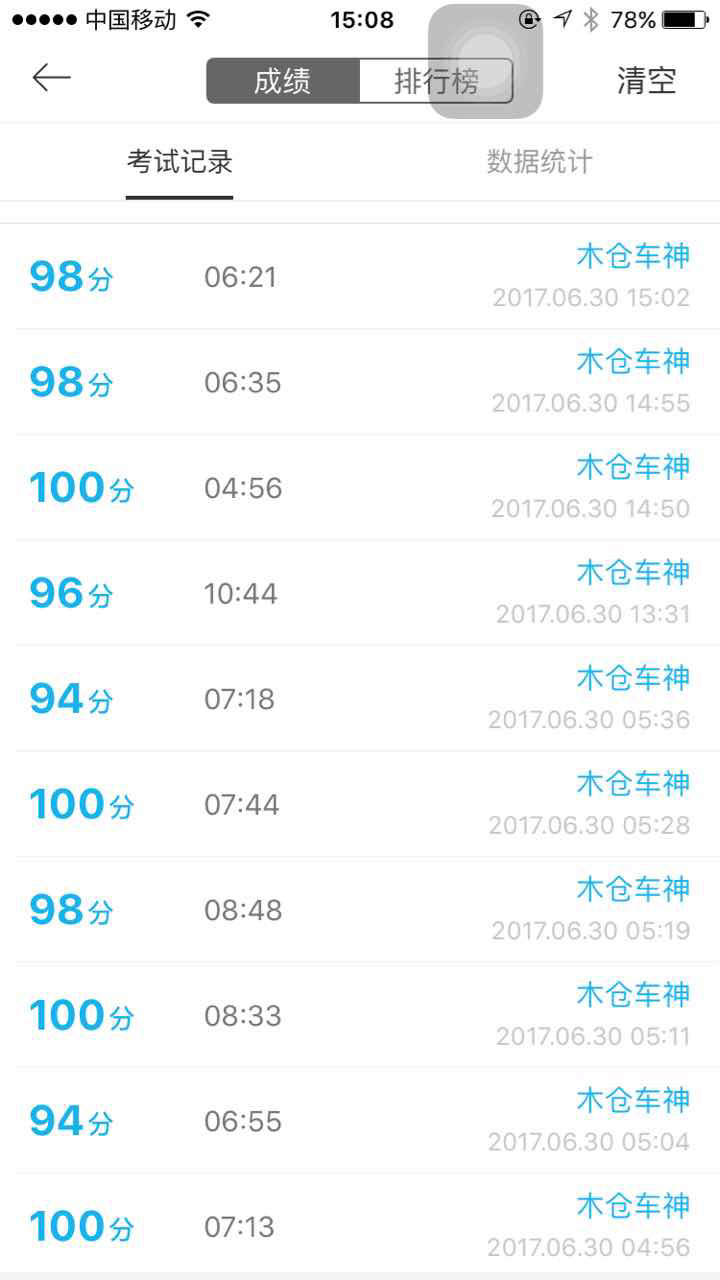Open the exam record from 15:02
This screenshot has width=720, height=1280.
360,277
